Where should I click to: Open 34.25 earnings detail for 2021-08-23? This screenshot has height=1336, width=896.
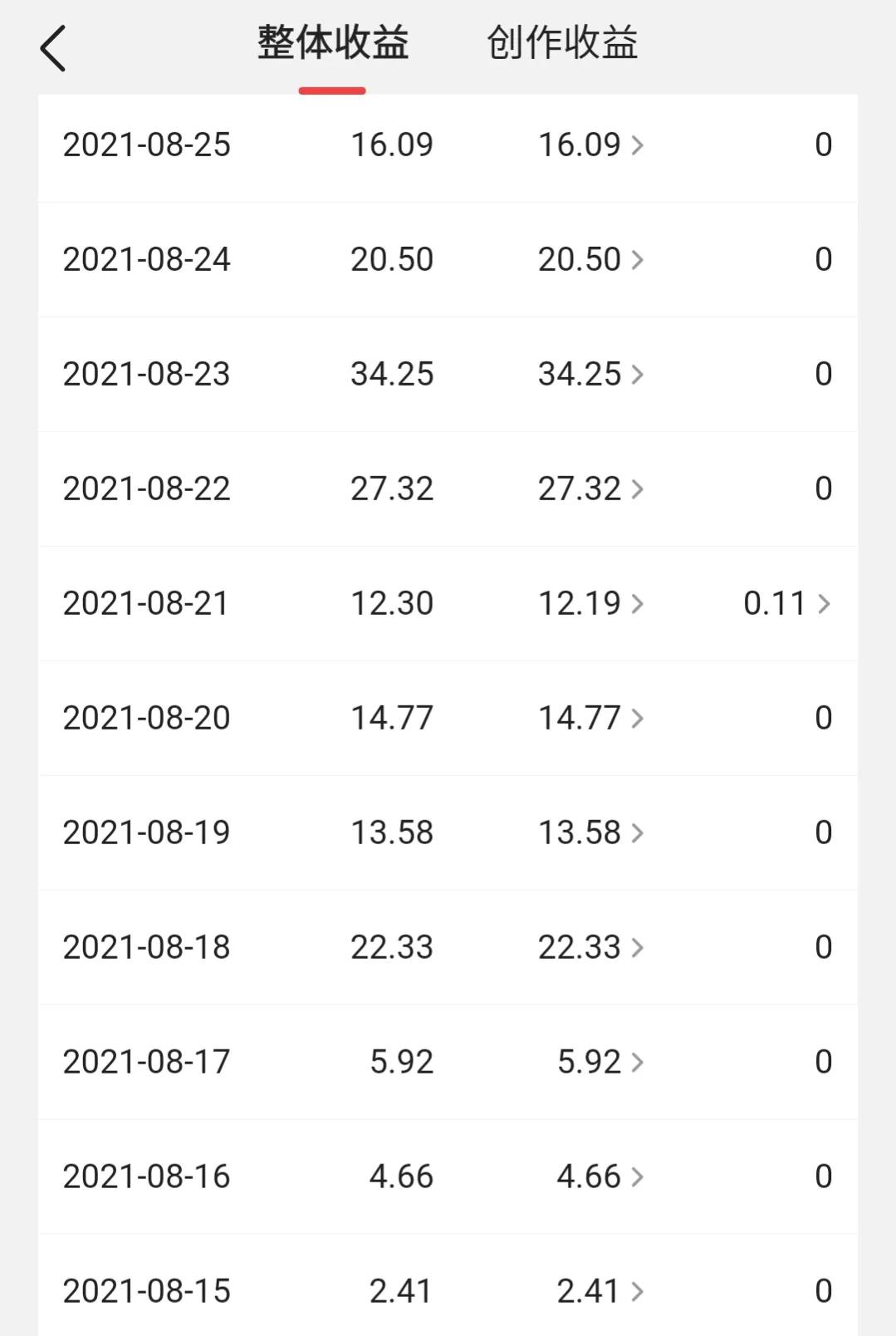[x=590, y=375]
